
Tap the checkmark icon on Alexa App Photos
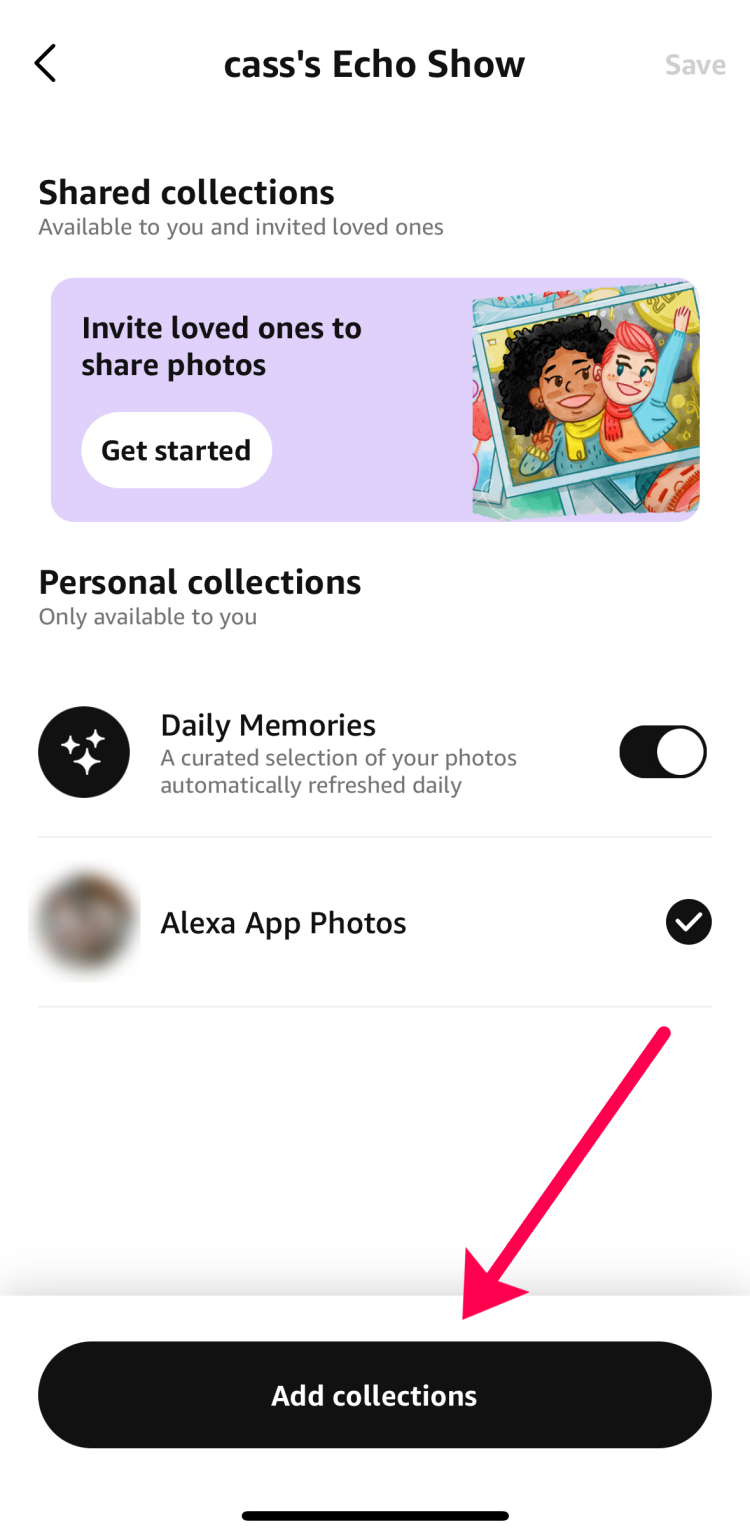[688, 922]
